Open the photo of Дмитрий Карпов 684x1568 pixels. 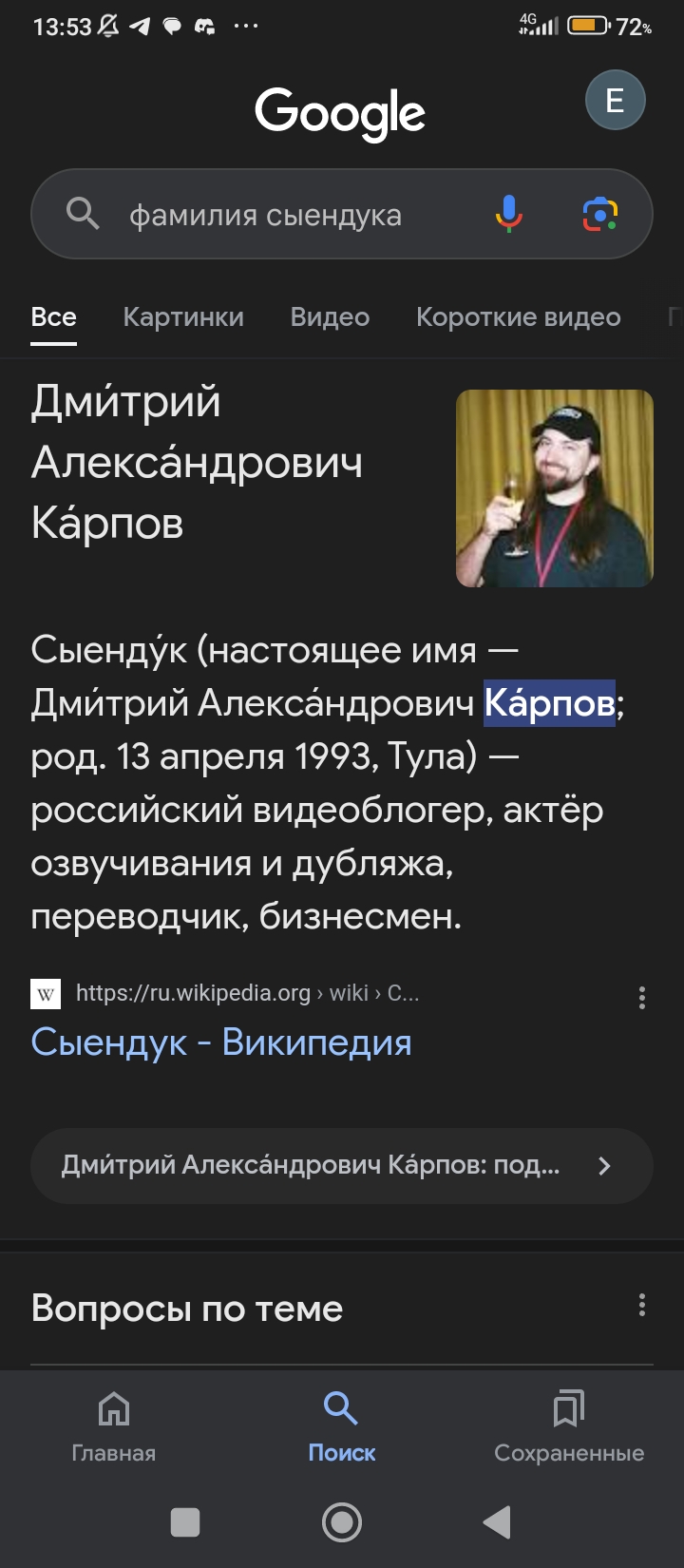[x=555, y=488]
